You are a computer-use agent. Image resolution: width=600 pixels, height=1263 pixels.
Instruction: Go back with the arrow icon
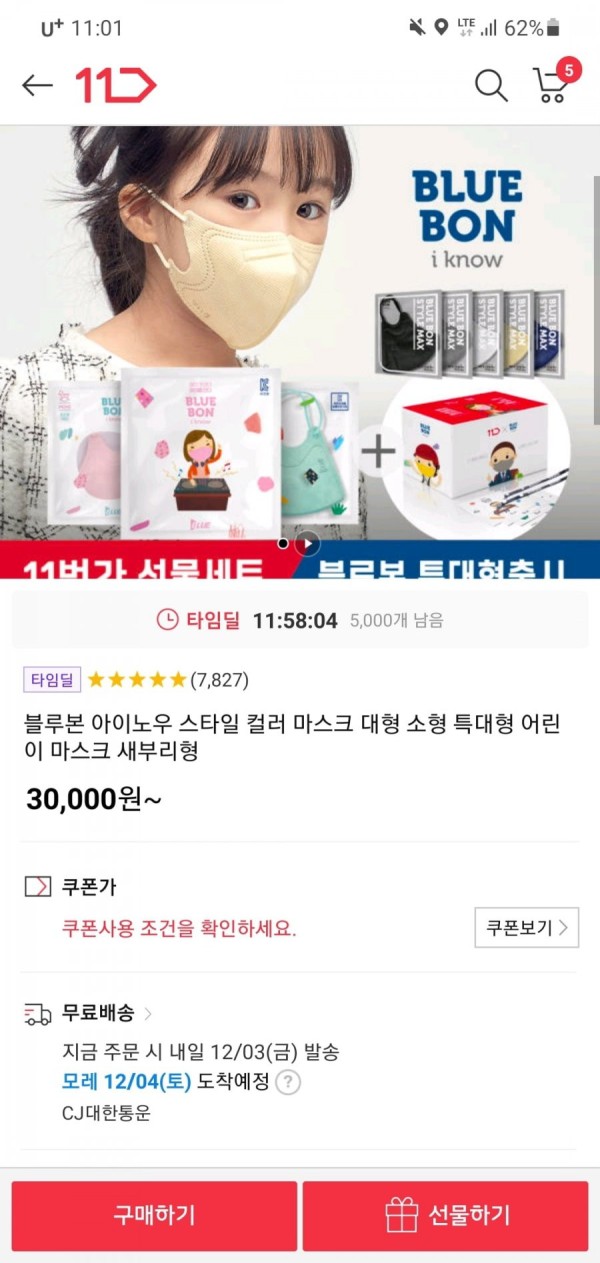pos(37,86)
